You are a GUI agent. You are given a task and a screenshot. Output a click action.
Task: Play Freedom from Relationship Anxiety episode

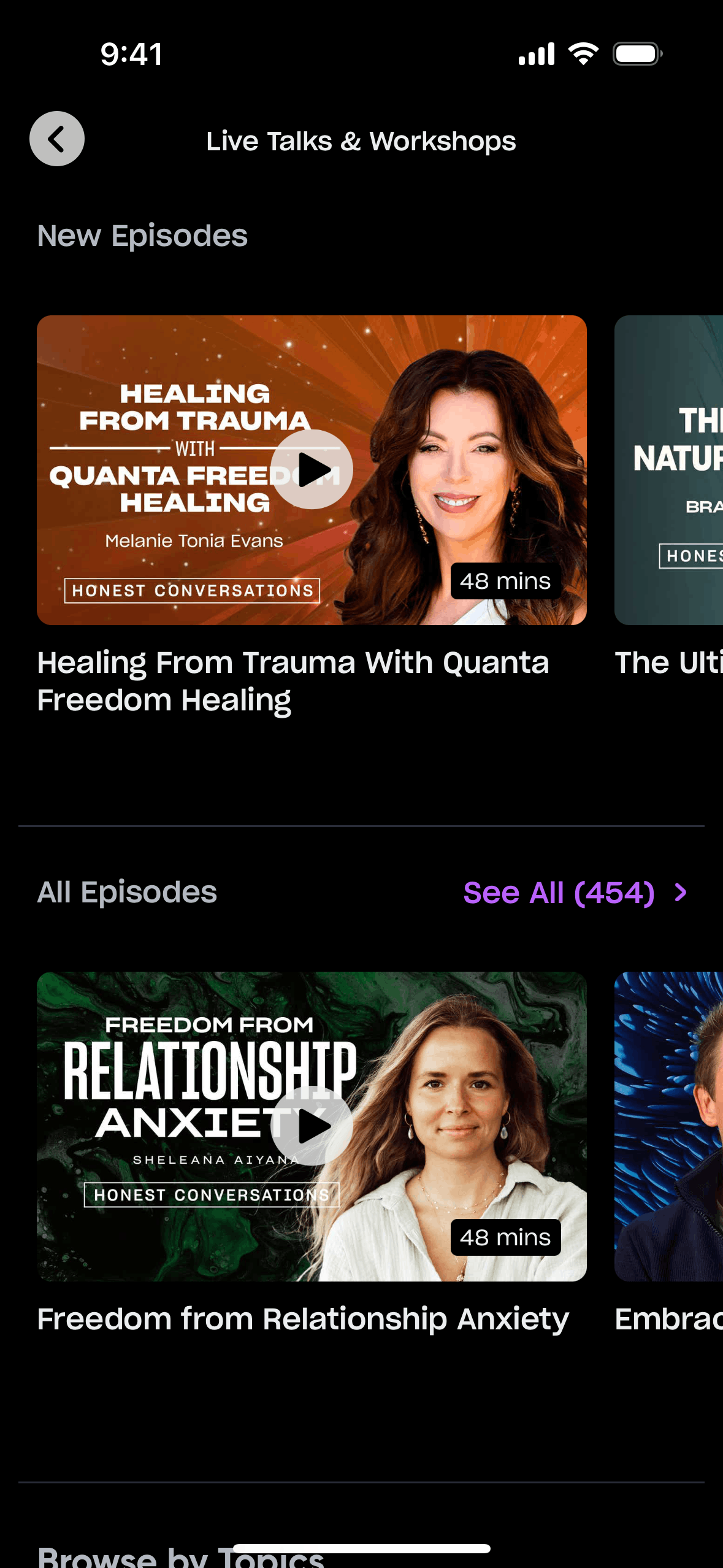312,1126
